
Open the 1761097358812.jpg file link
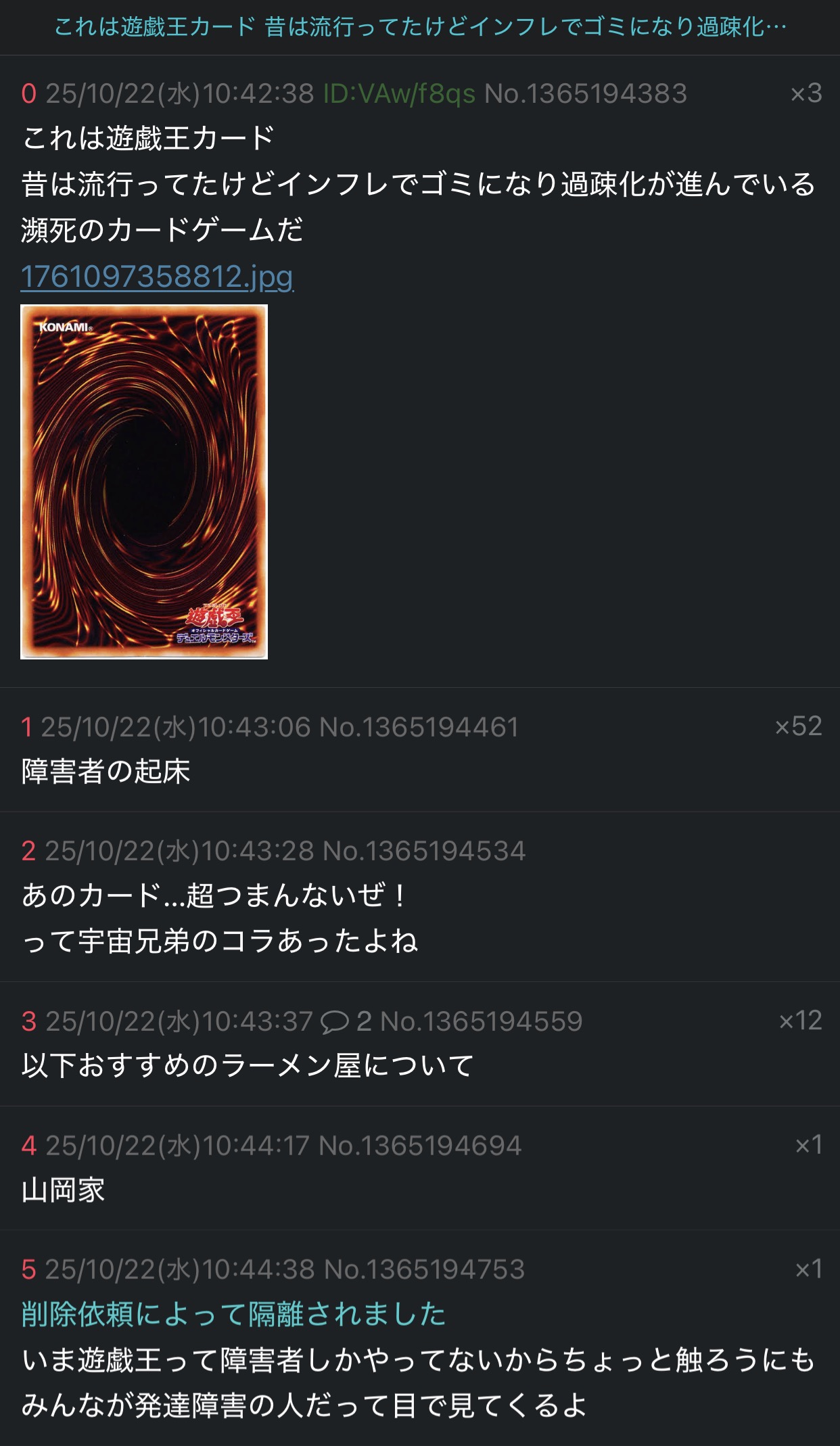tap(157, 277)
